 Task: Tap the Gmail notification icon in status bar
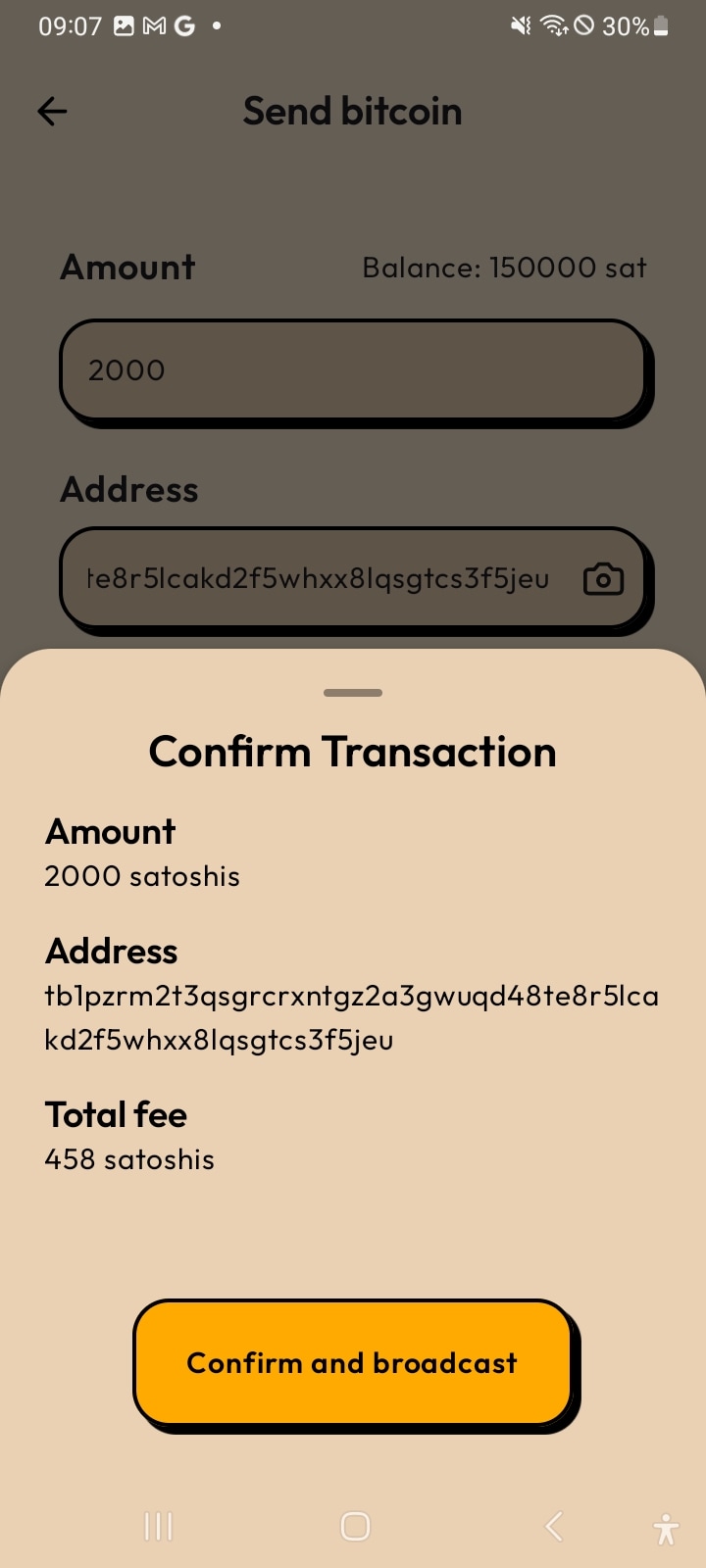pyautogui.click(x=153, y=25)
